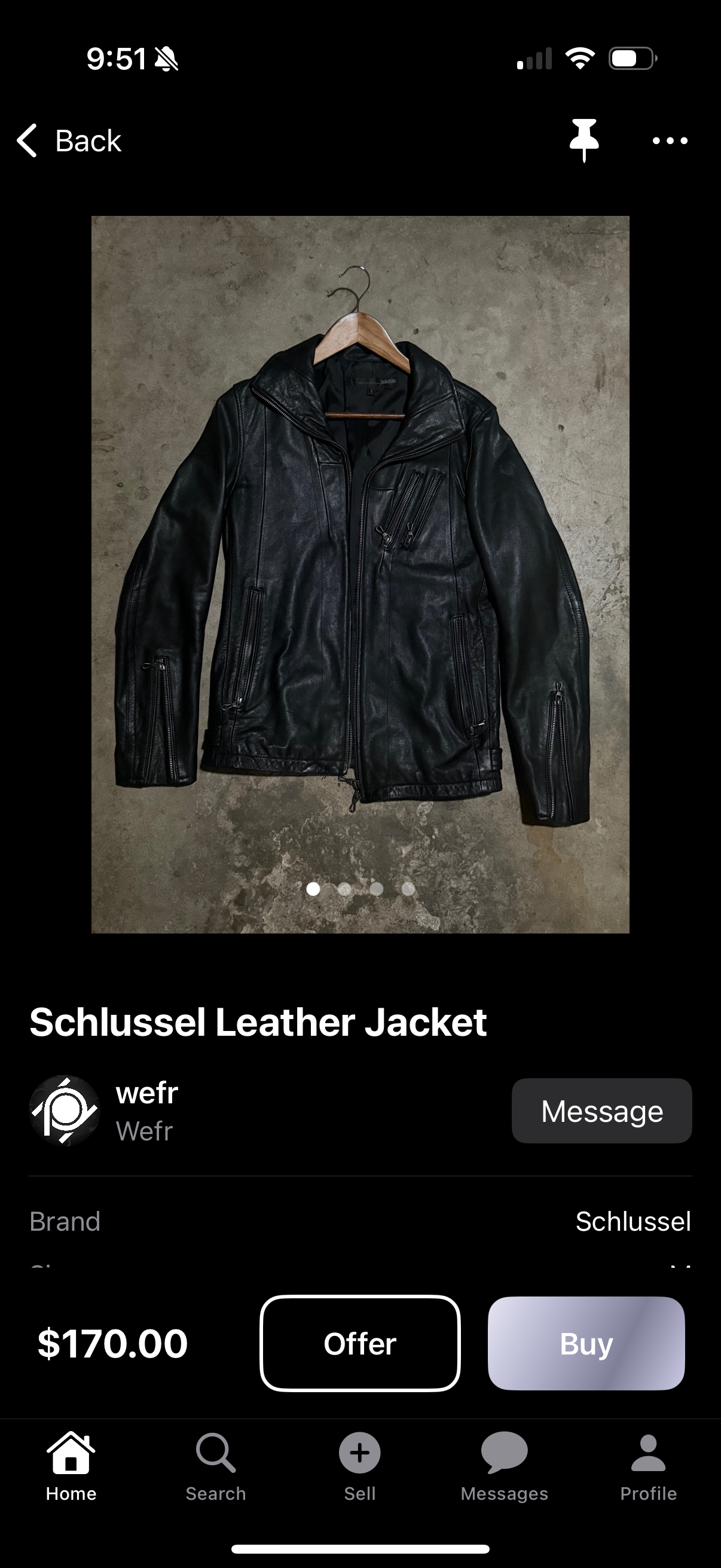The image size is (721, 1568).
Task: Open the three-dot overflow menu
Action: click(x=670, y=141)
